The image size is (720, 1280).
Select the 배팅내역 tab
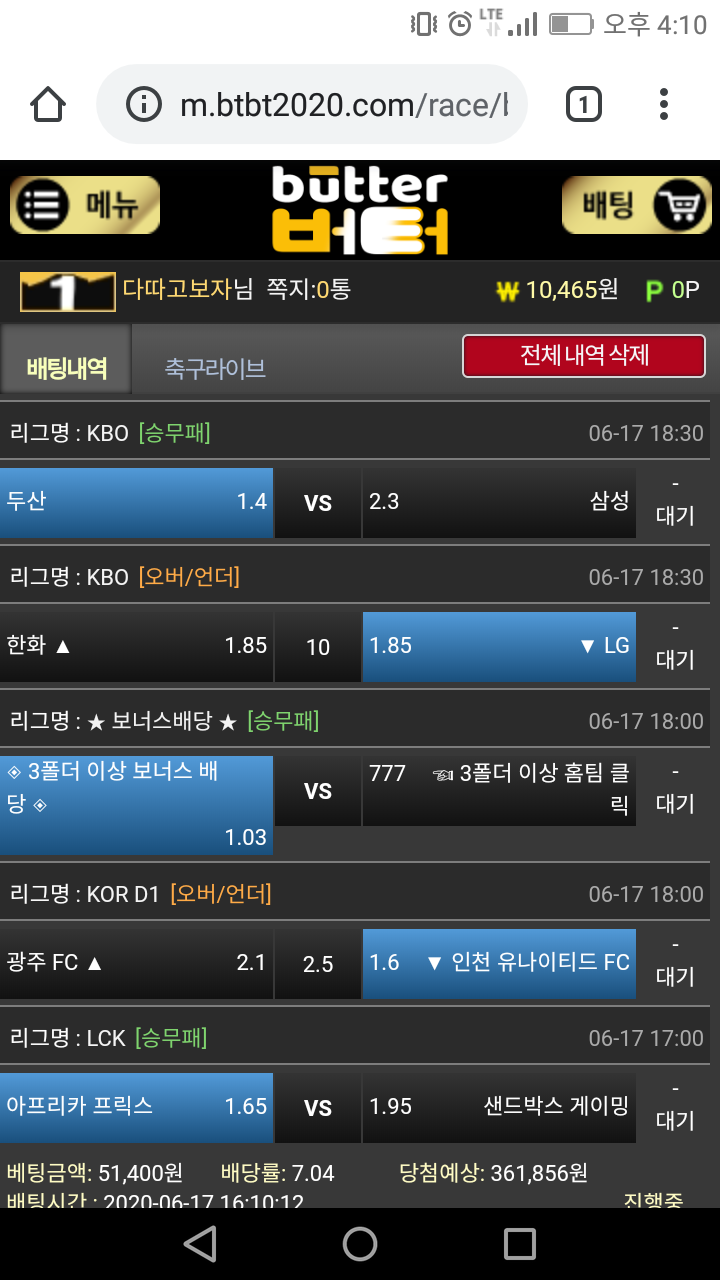pos(66,368)
